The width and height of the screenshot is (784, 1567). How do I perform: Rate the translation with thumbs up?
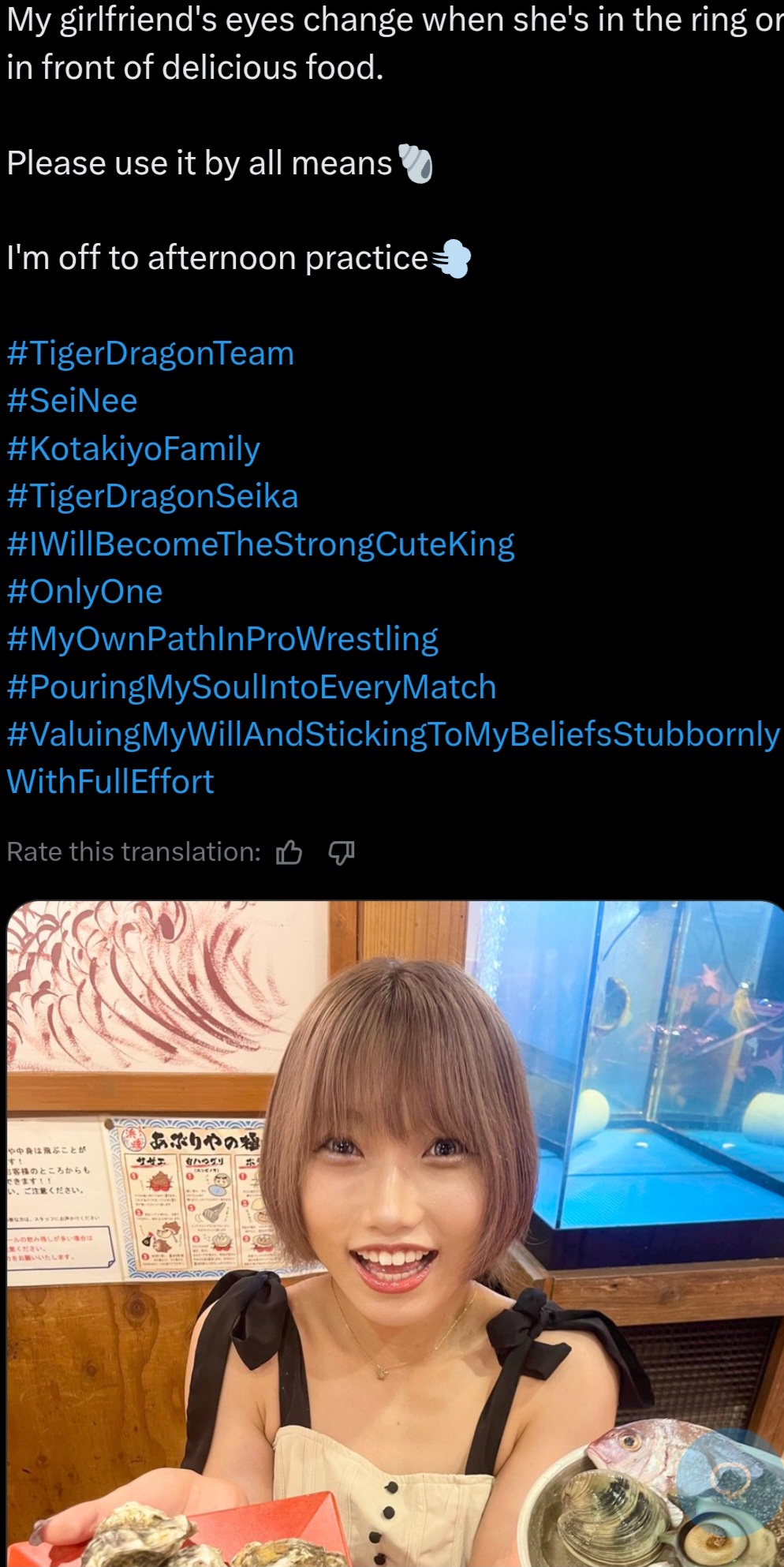click(289, 852)
